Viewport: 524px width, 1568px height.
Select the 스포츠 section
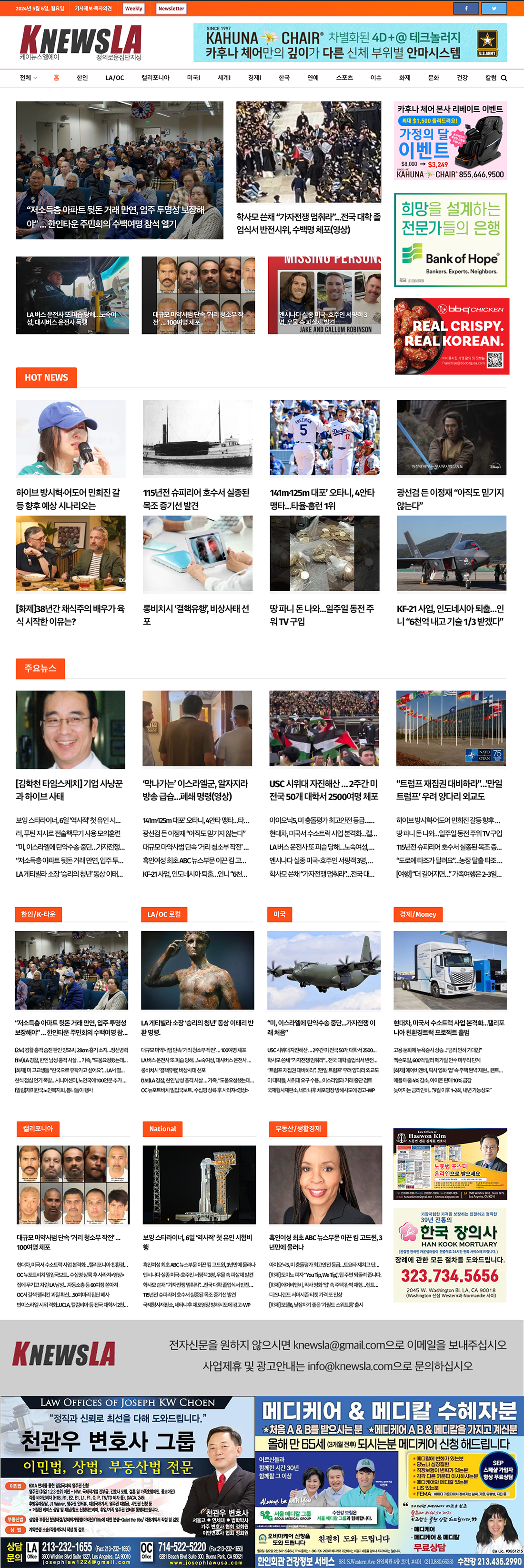pyautogui.click(x=344, y=78)
